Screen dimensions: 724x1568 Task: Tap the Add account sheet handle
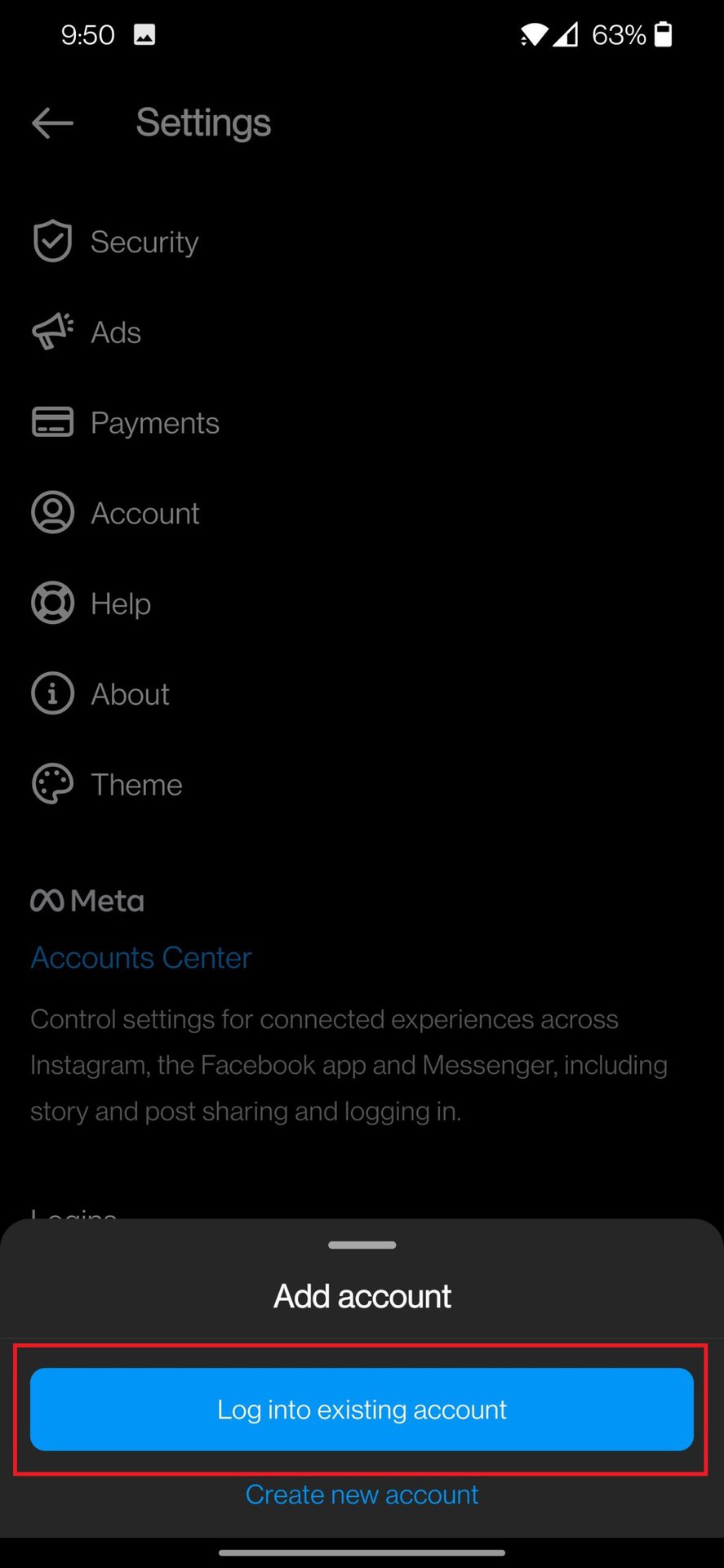[362, 1245]
